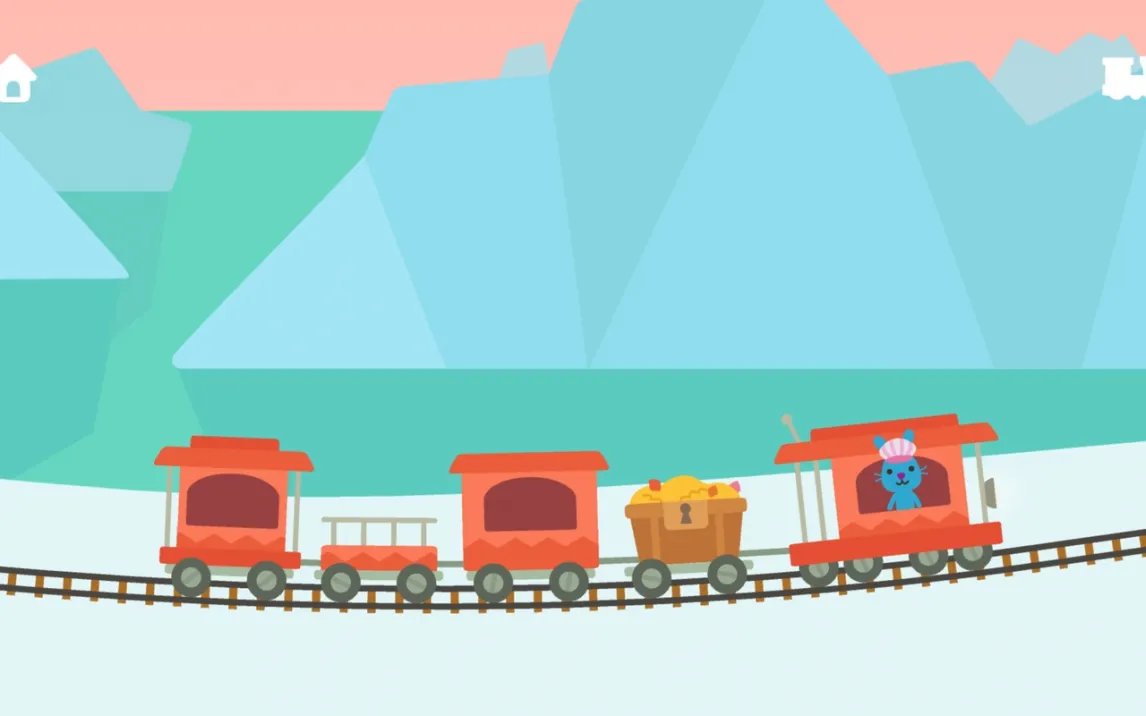Tap the home icon to exit
Image resolution: width=1146 pixels, height=716 pixels.
[x=15, y=78]
